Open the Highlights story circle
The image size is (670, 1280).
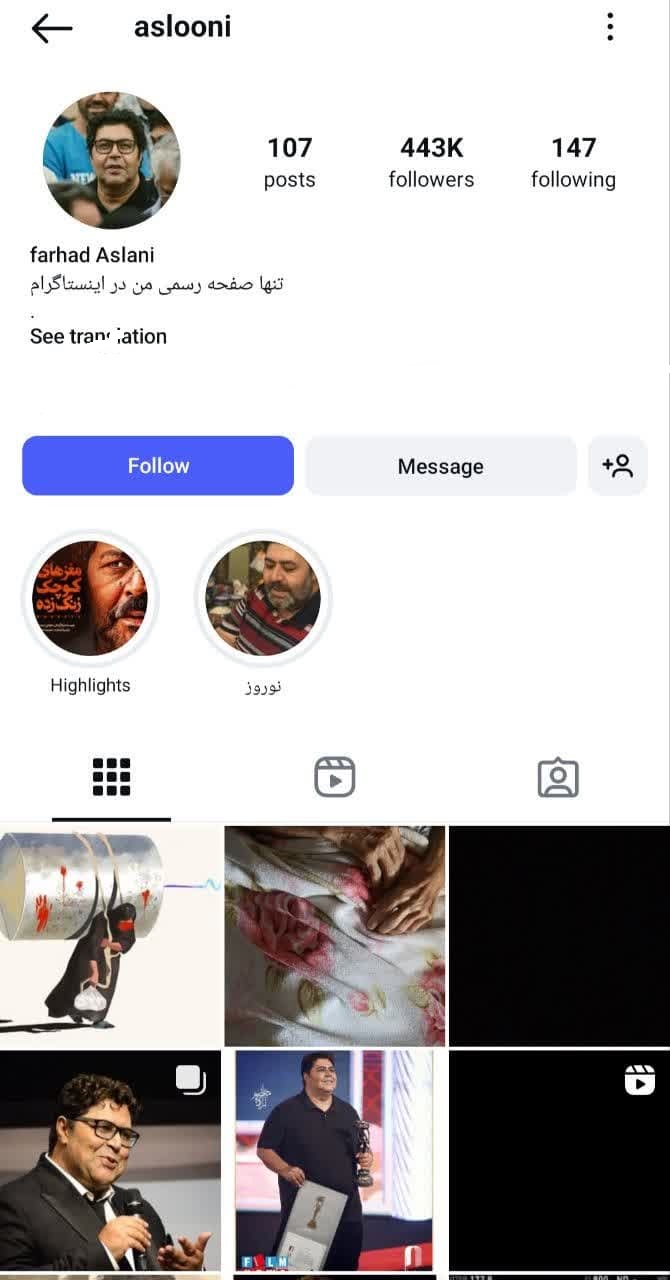pyautogui.click(x=90, y=599)
